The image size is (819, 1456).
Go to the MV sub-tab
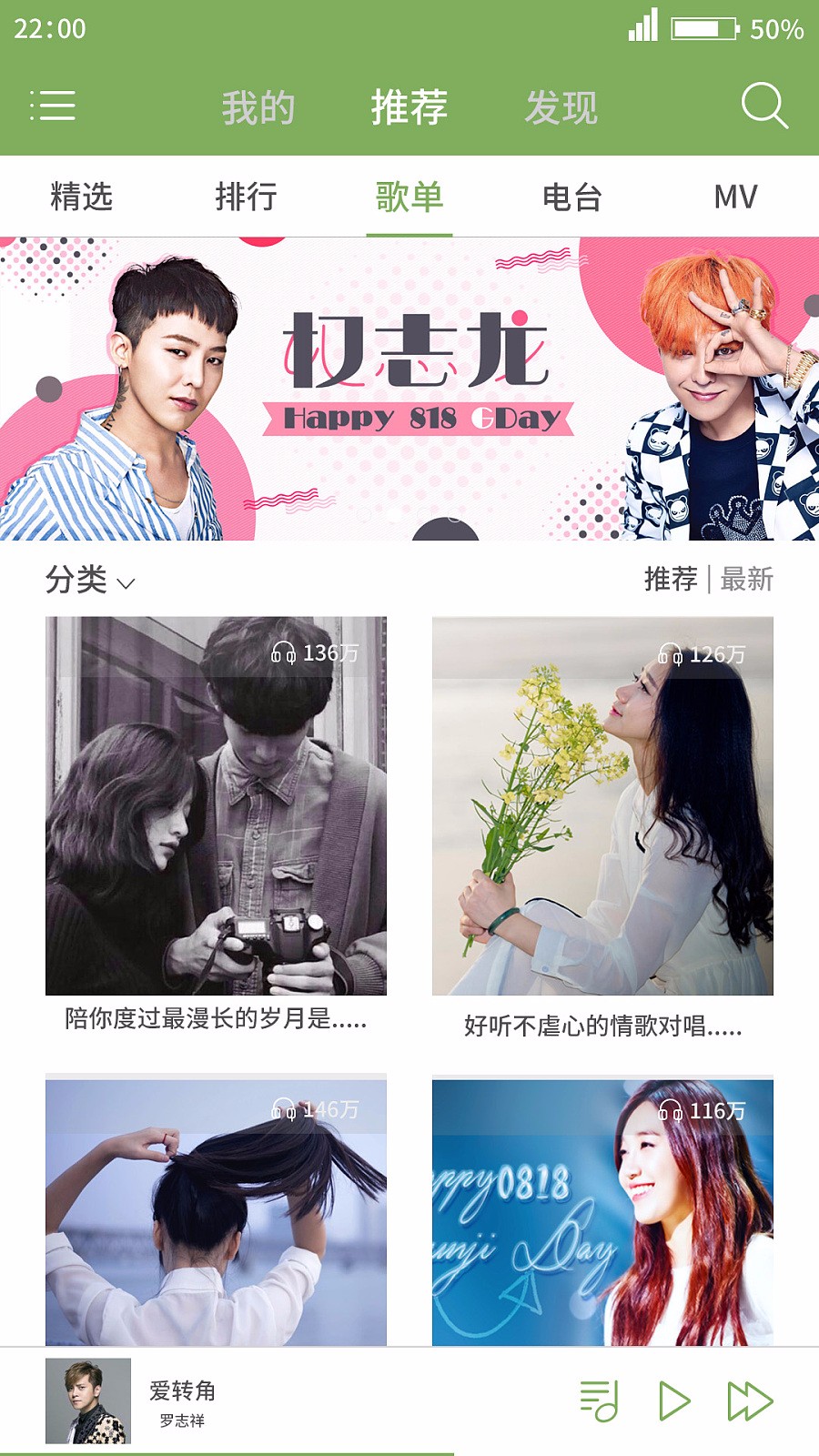pyautogui.click(x=735, y=197)
